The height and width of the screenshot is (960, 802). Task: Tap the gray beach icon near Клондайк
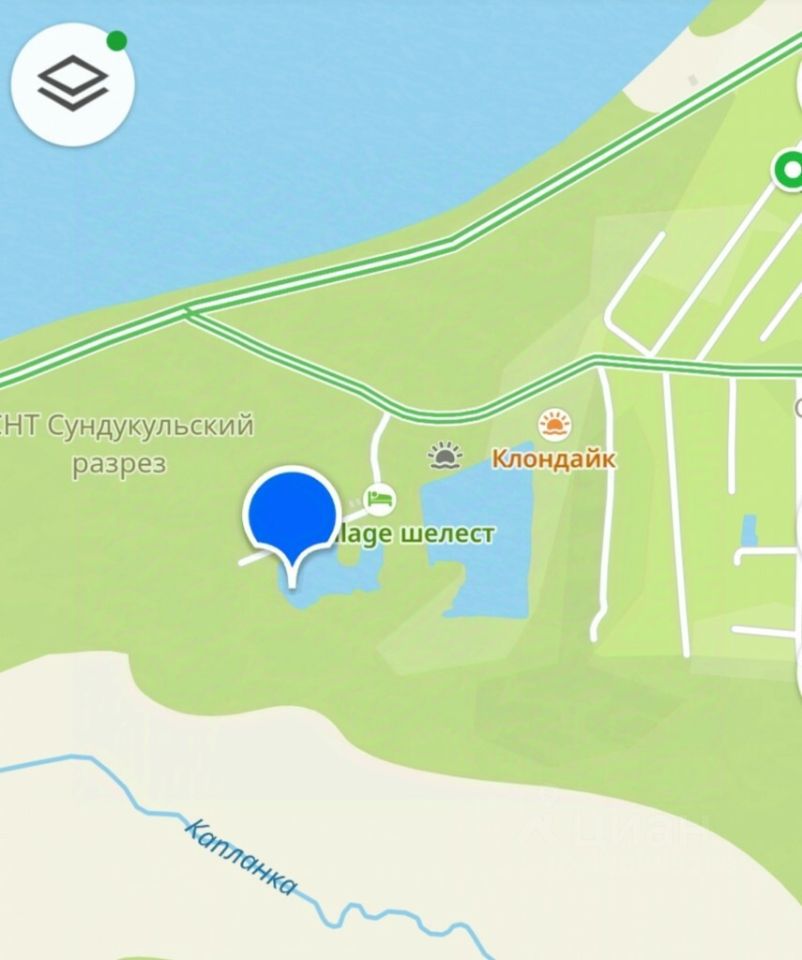point(446,456)
